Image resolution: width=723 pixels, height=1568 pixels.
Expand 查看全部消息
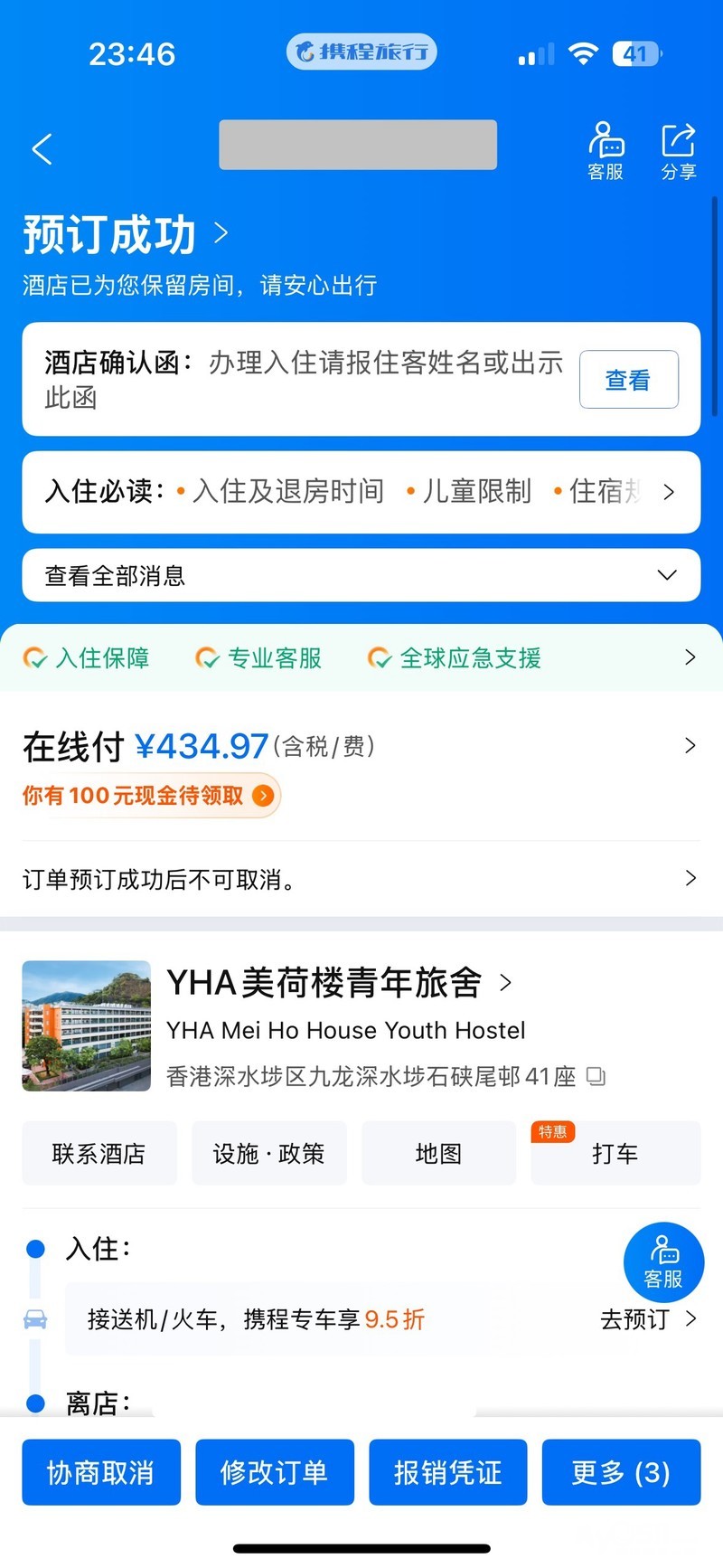(x=361, y=575)
